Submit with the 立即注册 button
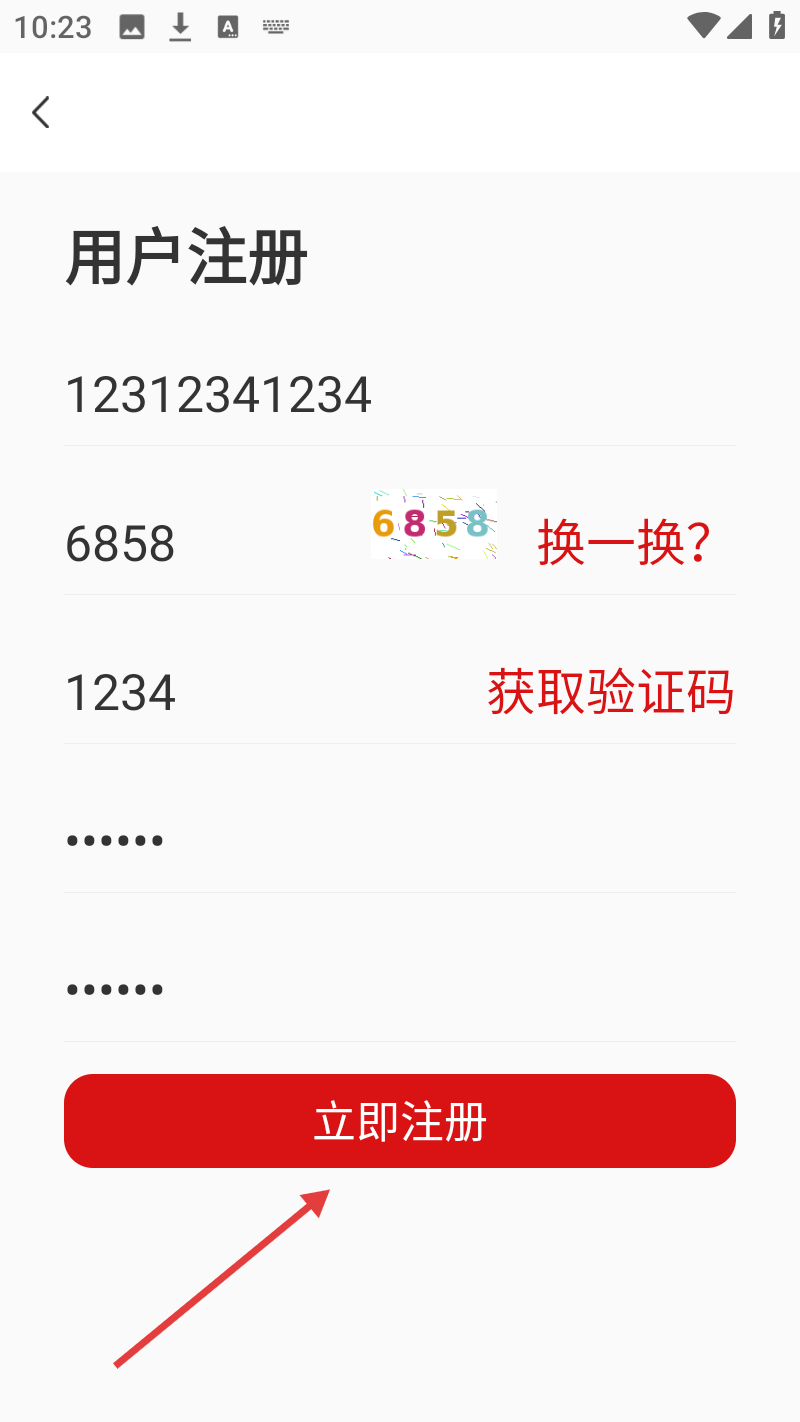The height and width of the screenshot is (1422, 800). click(400, 1121)
